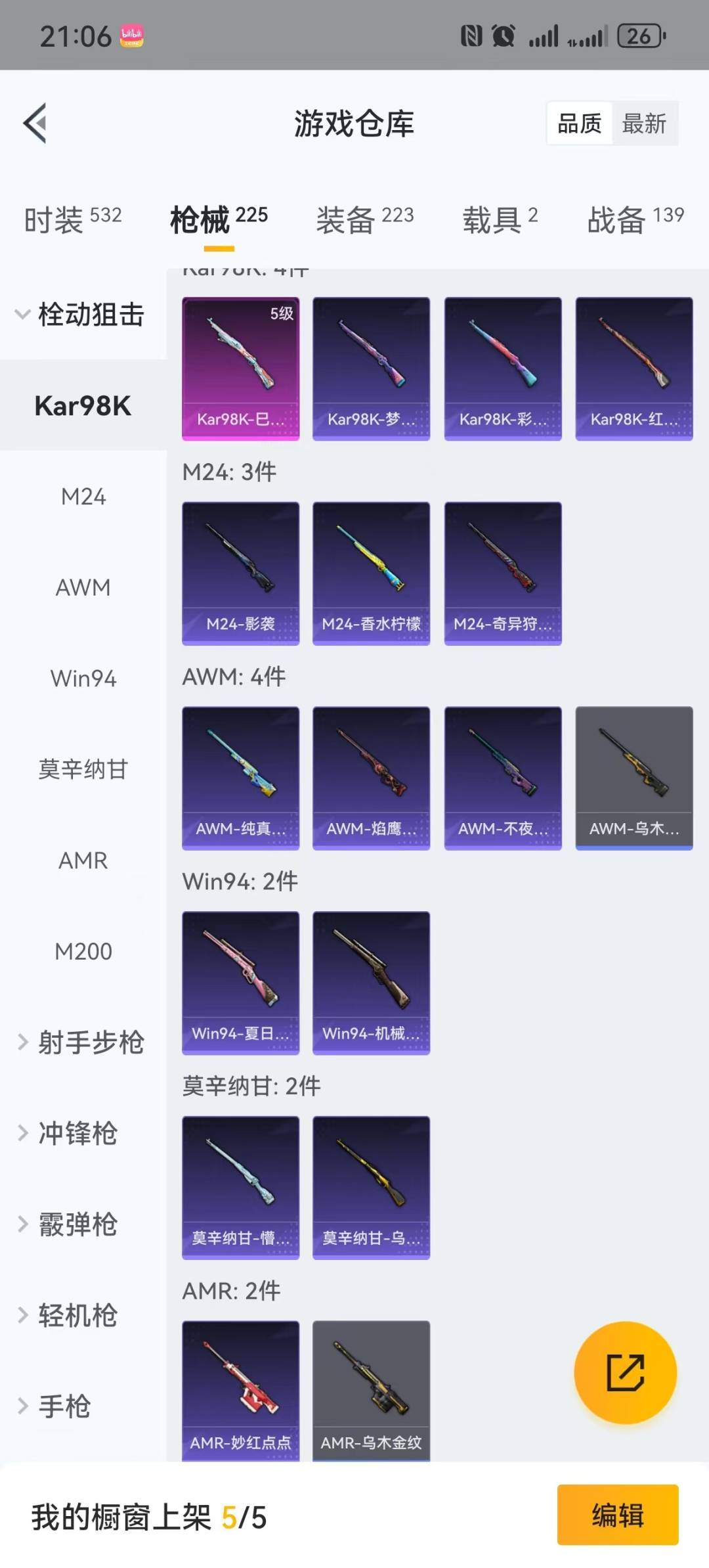
Task: Tap the yellow share floating button
Action: point(625,1372)
